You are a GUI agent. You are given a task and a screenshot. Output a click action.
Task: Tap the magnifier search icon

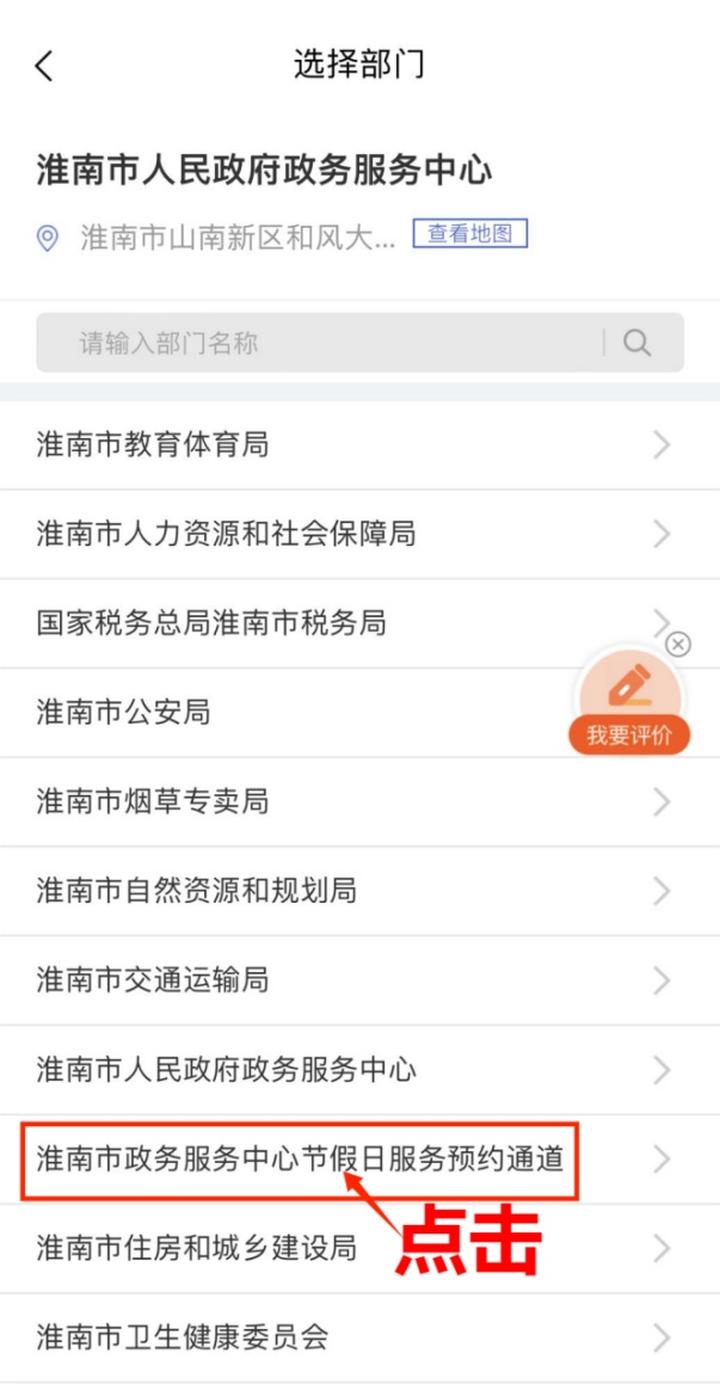pos(637,343)
